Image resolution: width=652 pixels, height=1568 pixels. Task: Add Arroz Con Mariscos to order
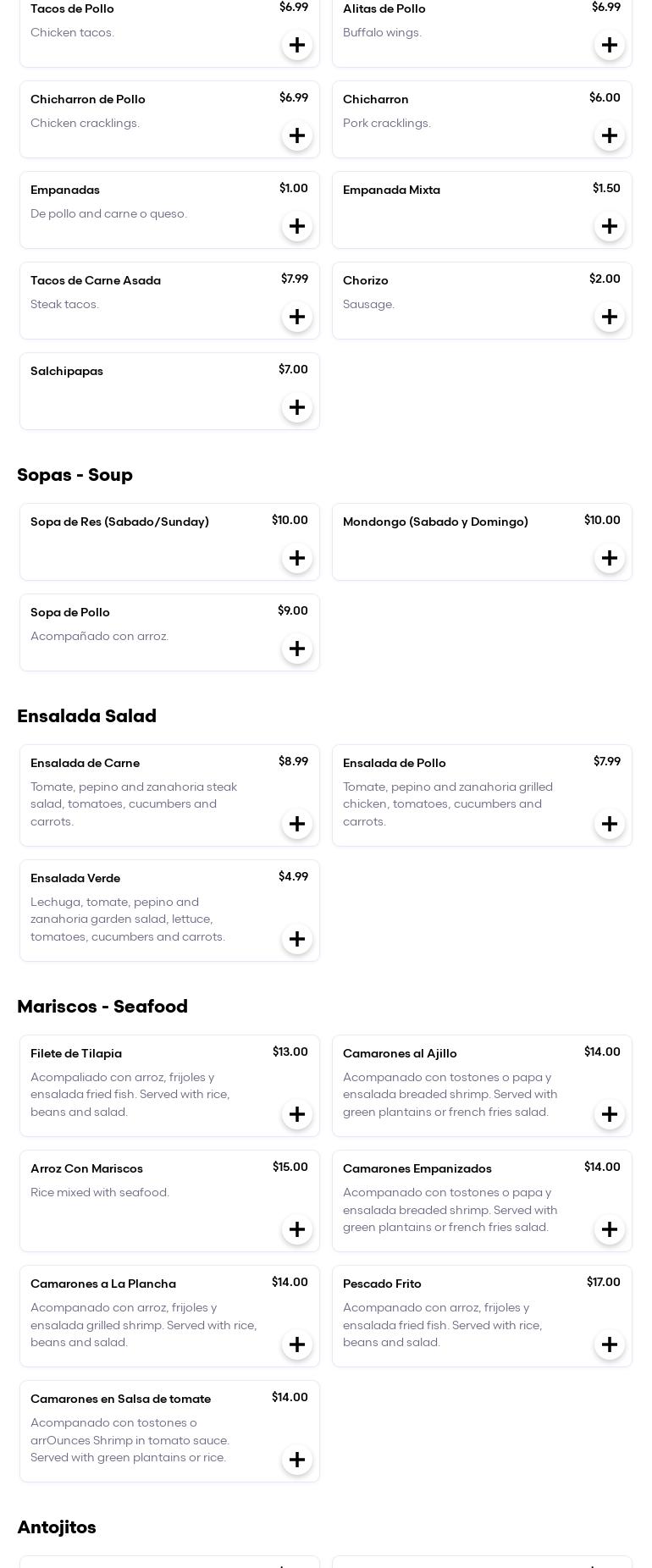coord(296,1228)
